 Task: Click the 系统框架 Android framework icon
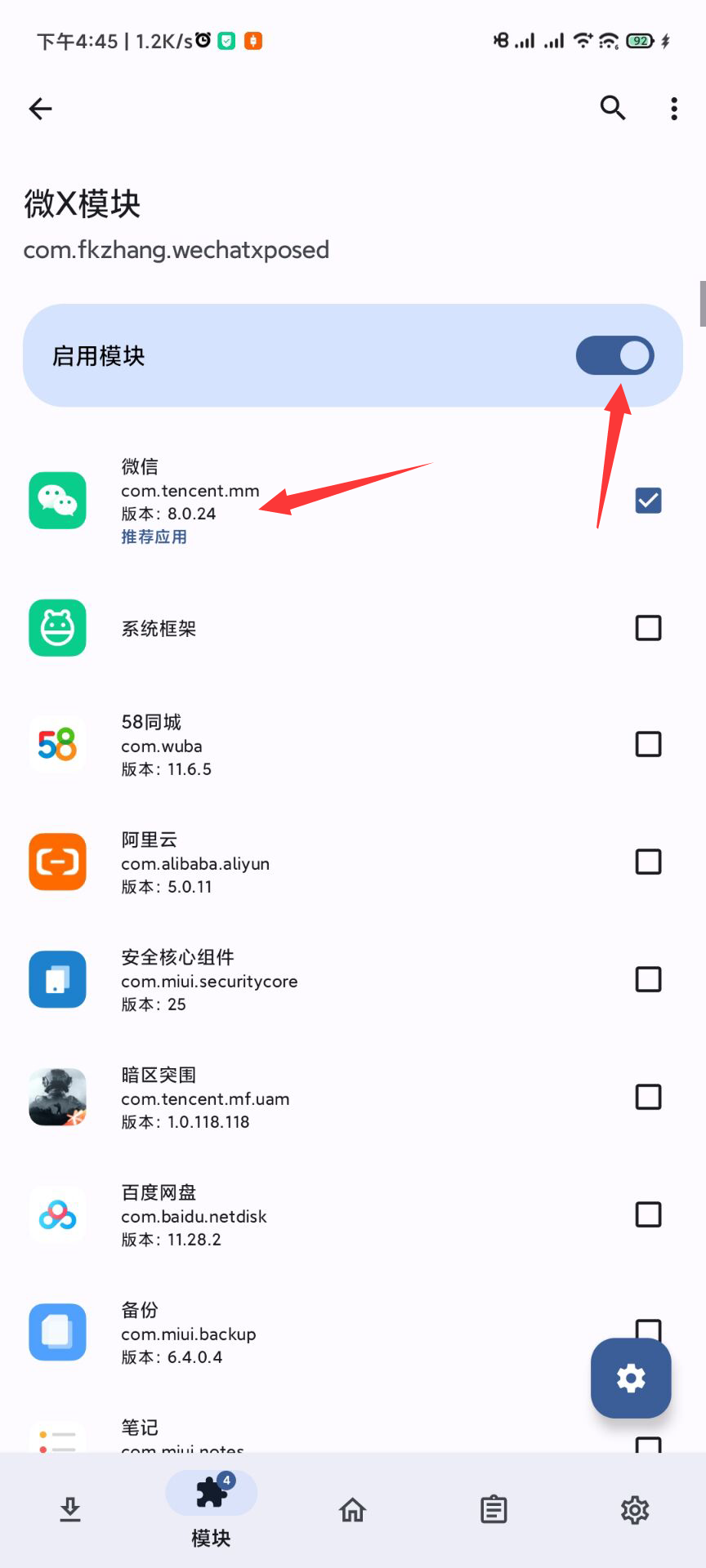click(x=56, y=627)
